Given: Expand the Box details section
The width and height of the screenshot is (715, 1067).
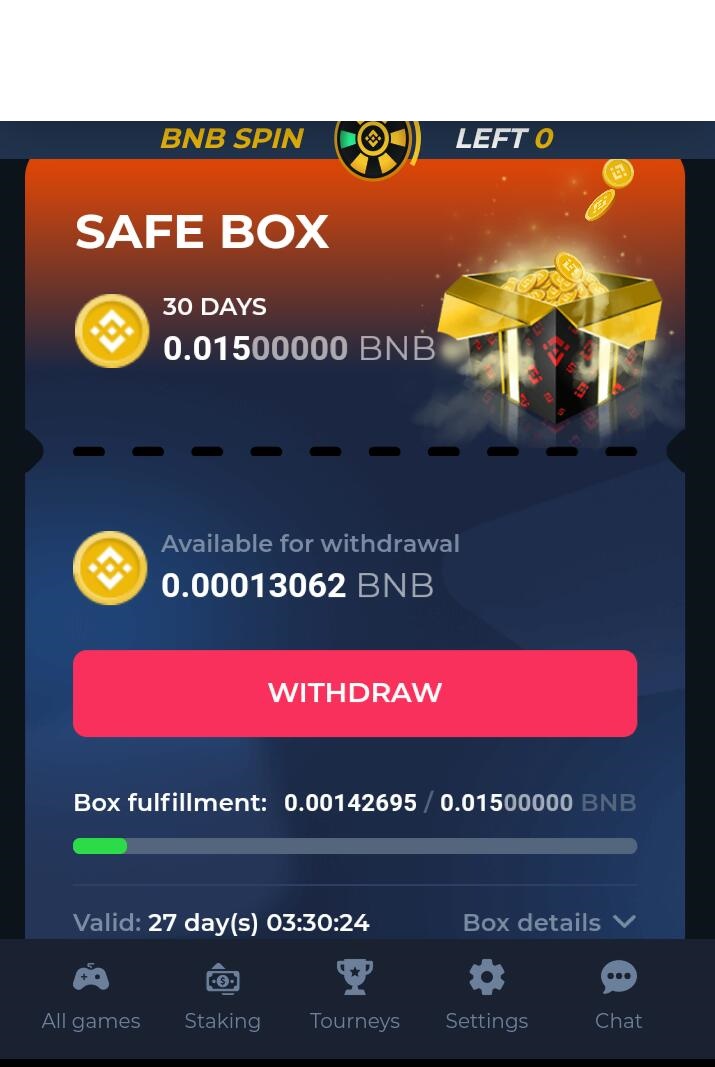Looking at the screenshot, I should click(549, 922).
